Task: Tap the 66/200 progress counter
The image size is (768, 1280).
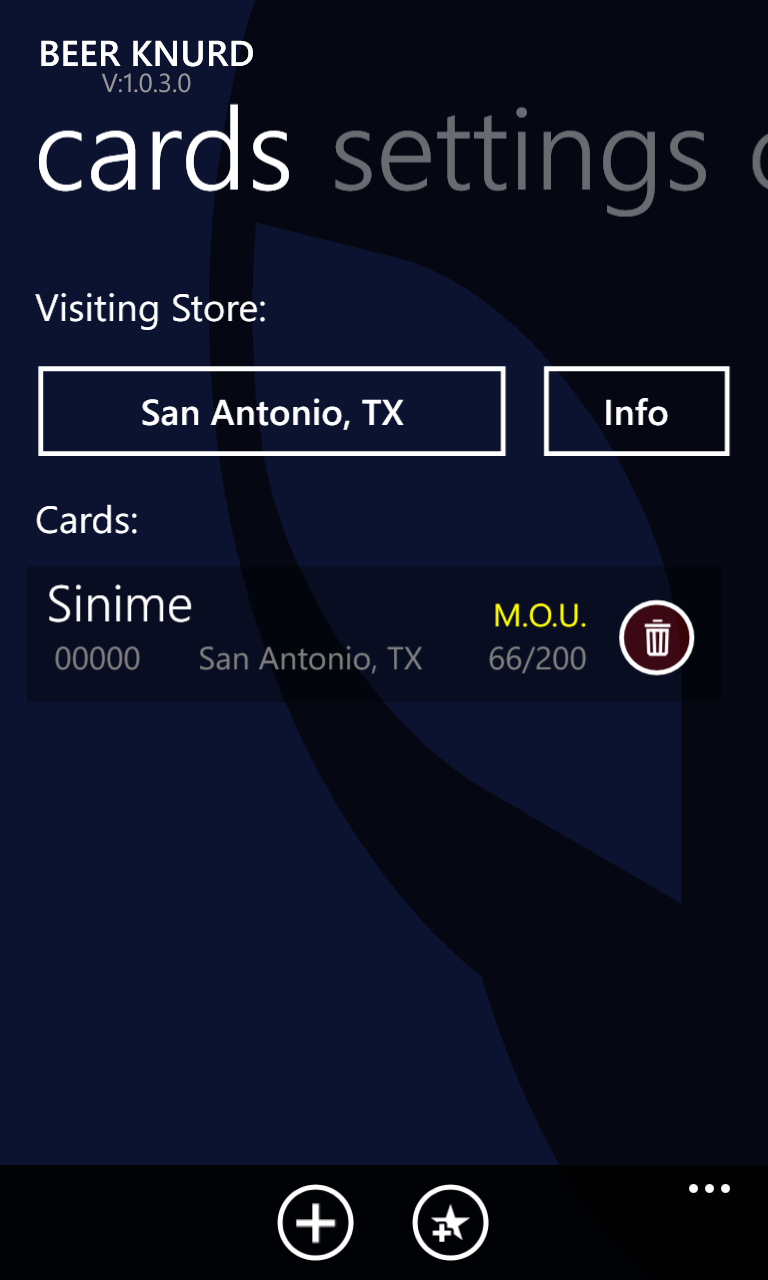Action: (537, 659)
